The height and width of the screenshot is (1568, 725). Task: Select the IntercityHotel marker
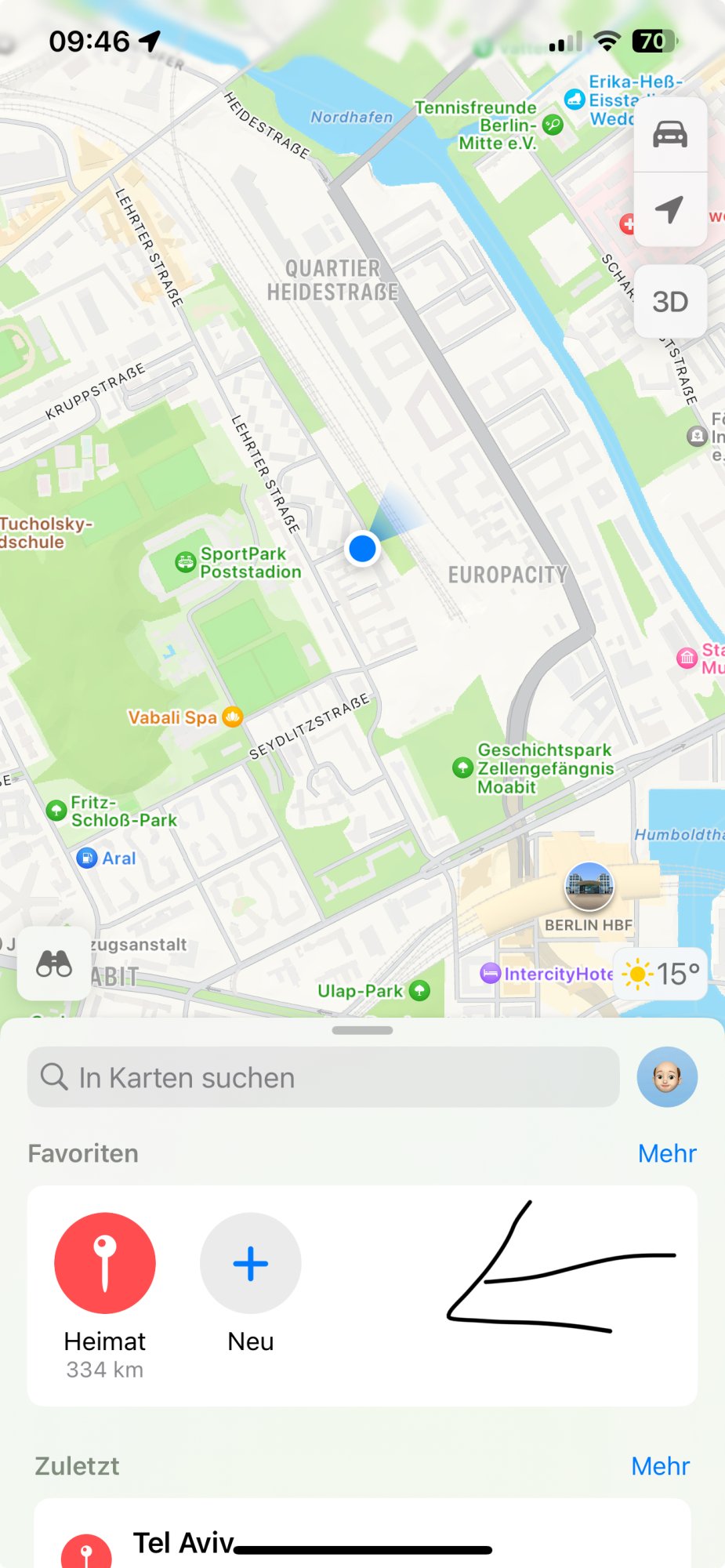tap(491, 974)
